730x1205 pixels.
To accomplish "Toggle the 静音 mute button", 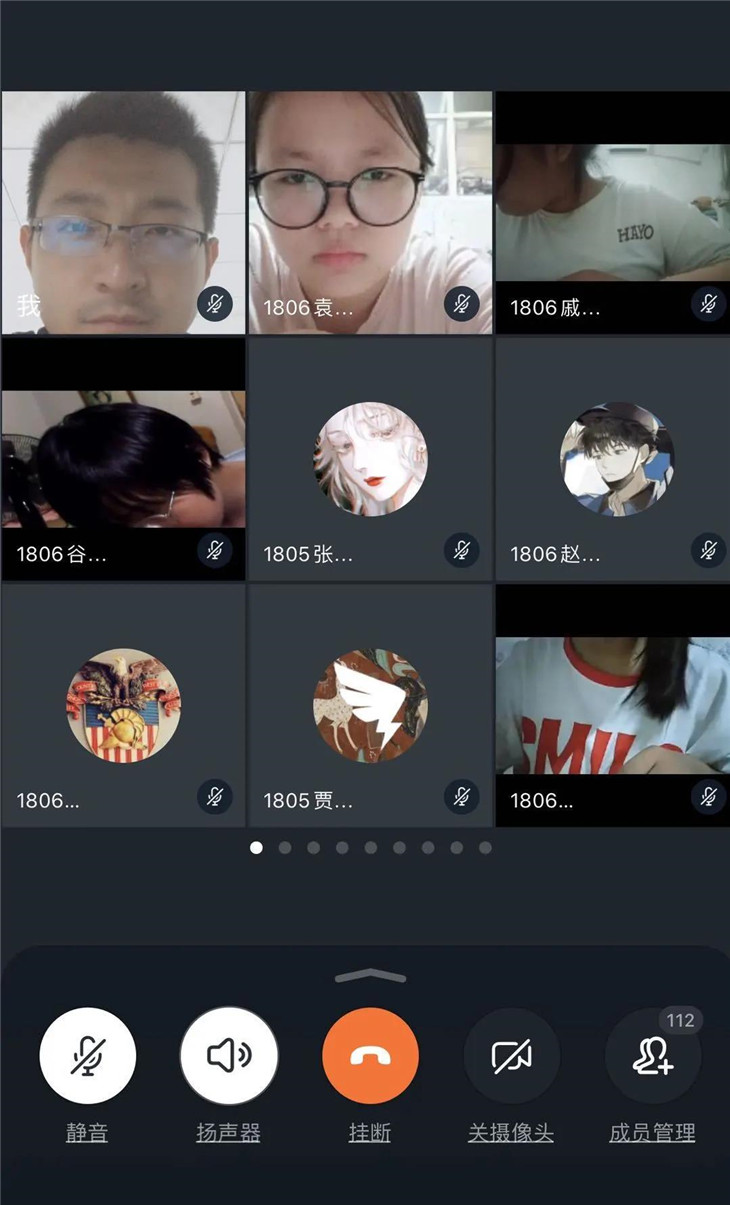I will [x=88, y=1056].
